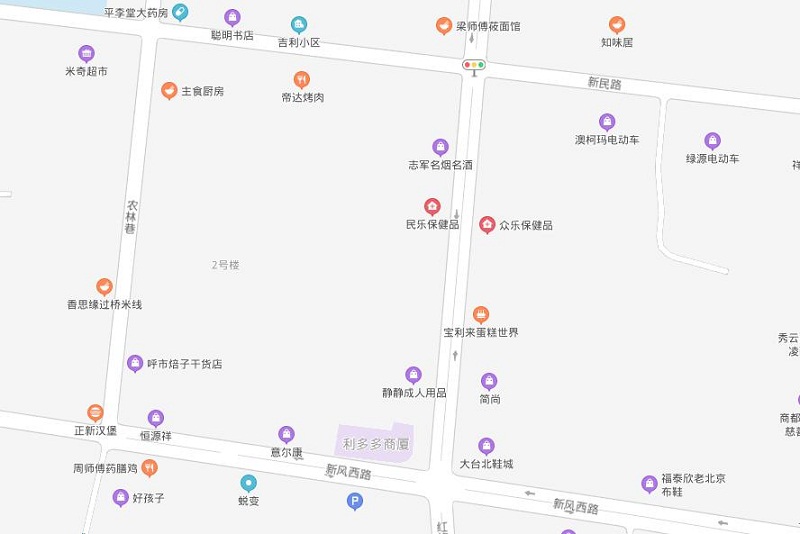Tap the 主食厨房 marker
This screenshot has width=800, height=534.
[x=170, y=91]
